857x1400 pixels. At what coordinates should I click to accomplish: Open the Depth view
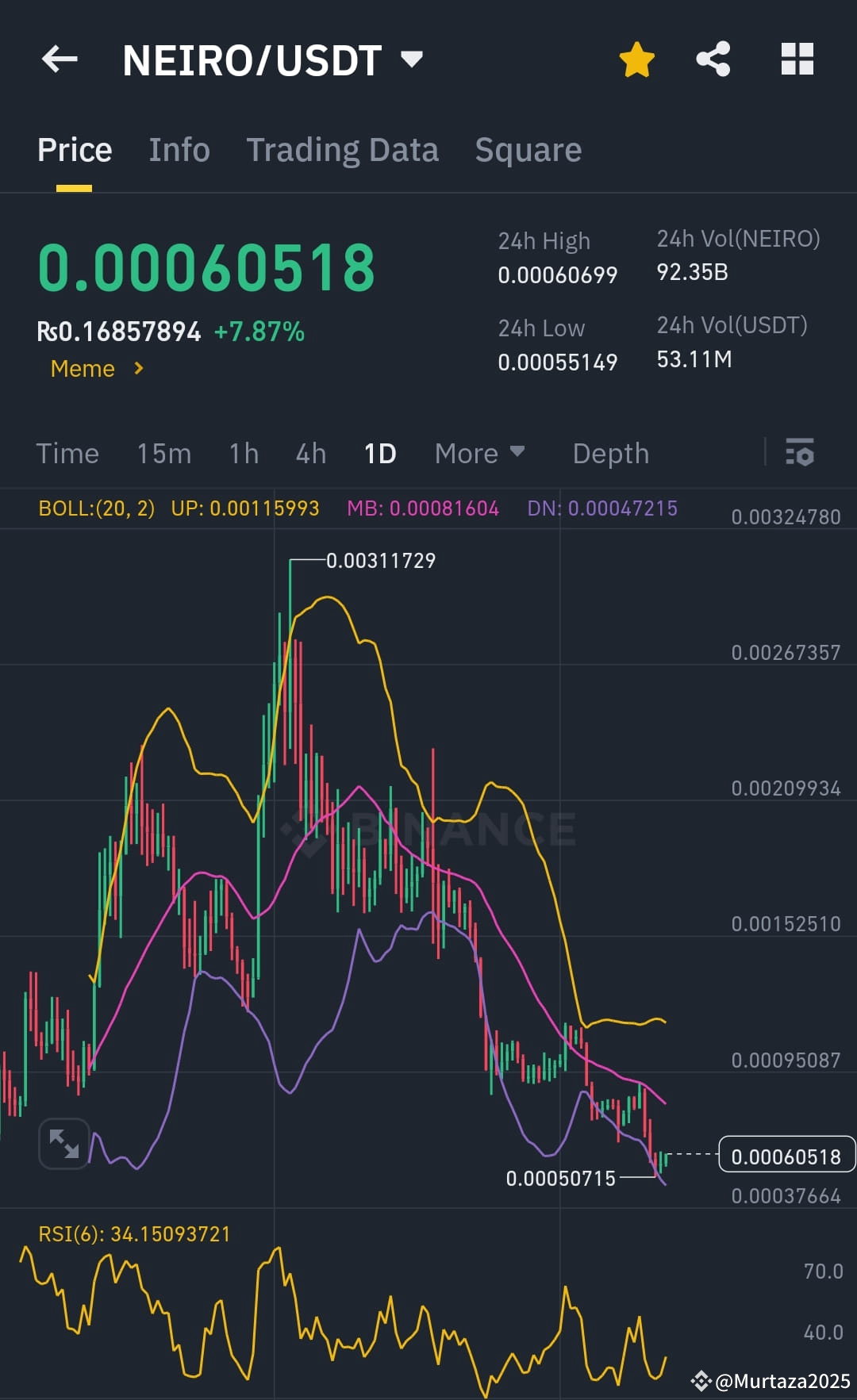pos(609,453)
